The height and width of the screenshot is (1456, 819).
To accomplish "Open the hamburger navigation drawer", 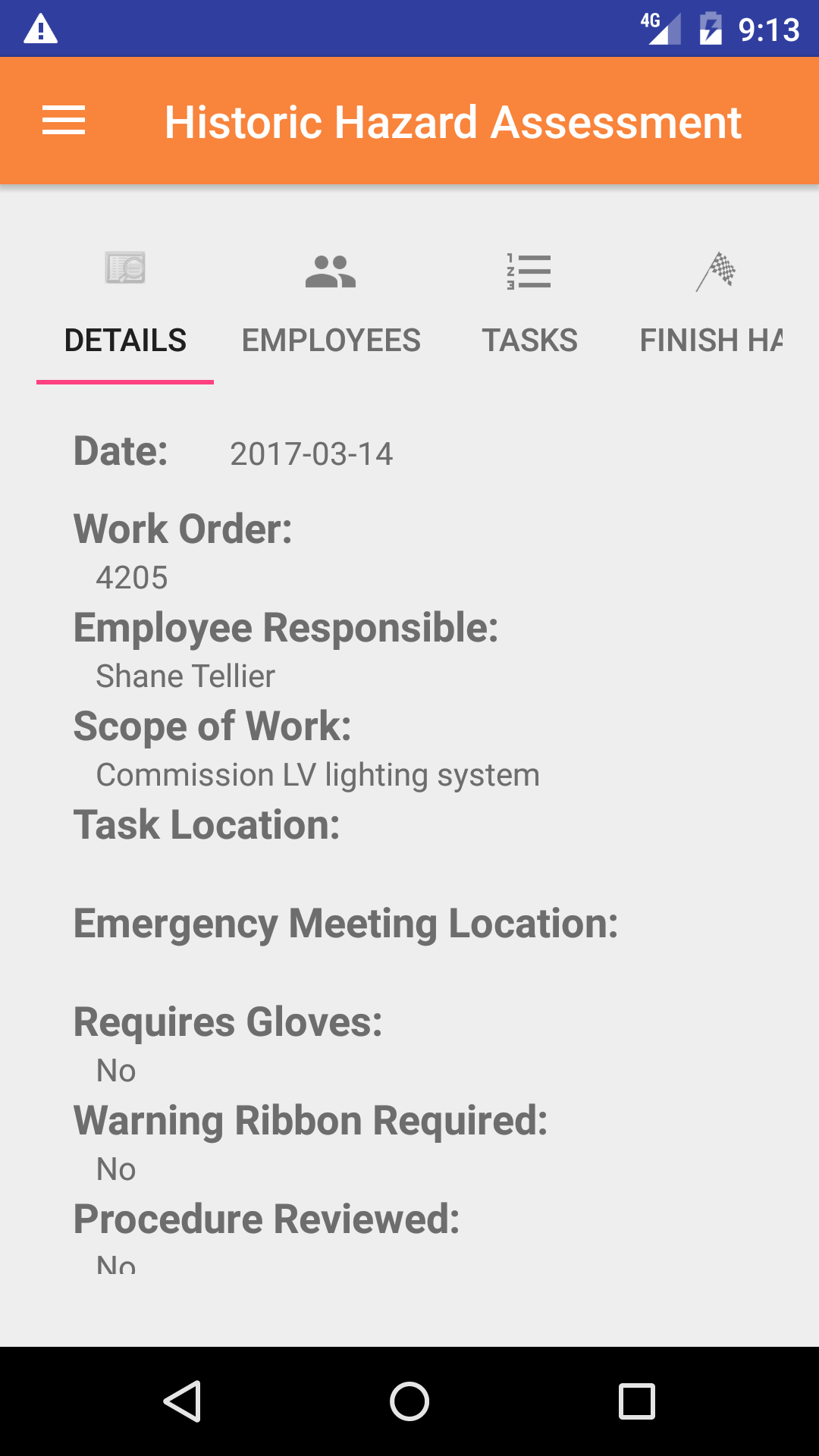I will click(x=64, y=121).
